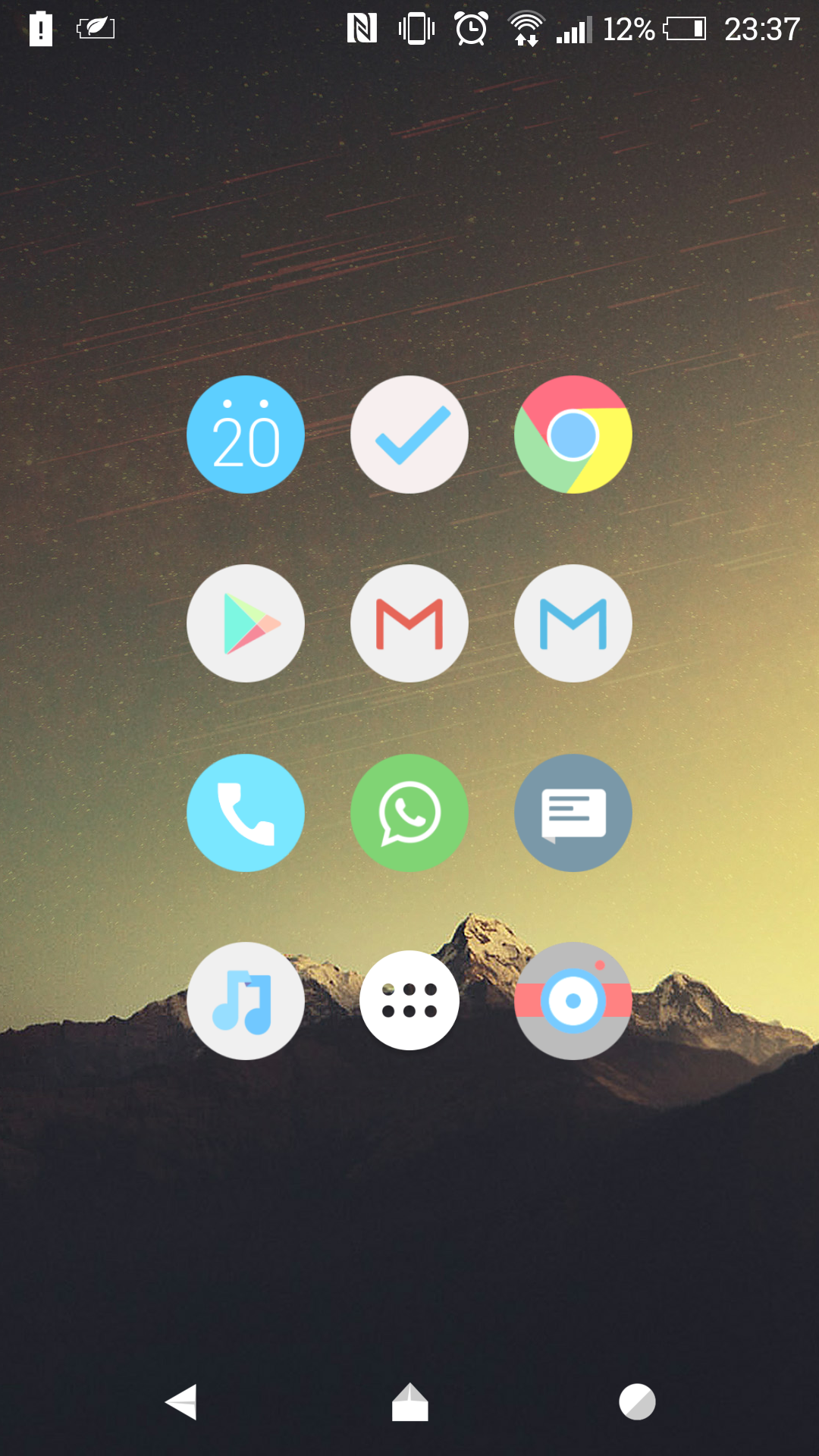
Task: Tap the recent apps button
Action: tap(637, 1401)
